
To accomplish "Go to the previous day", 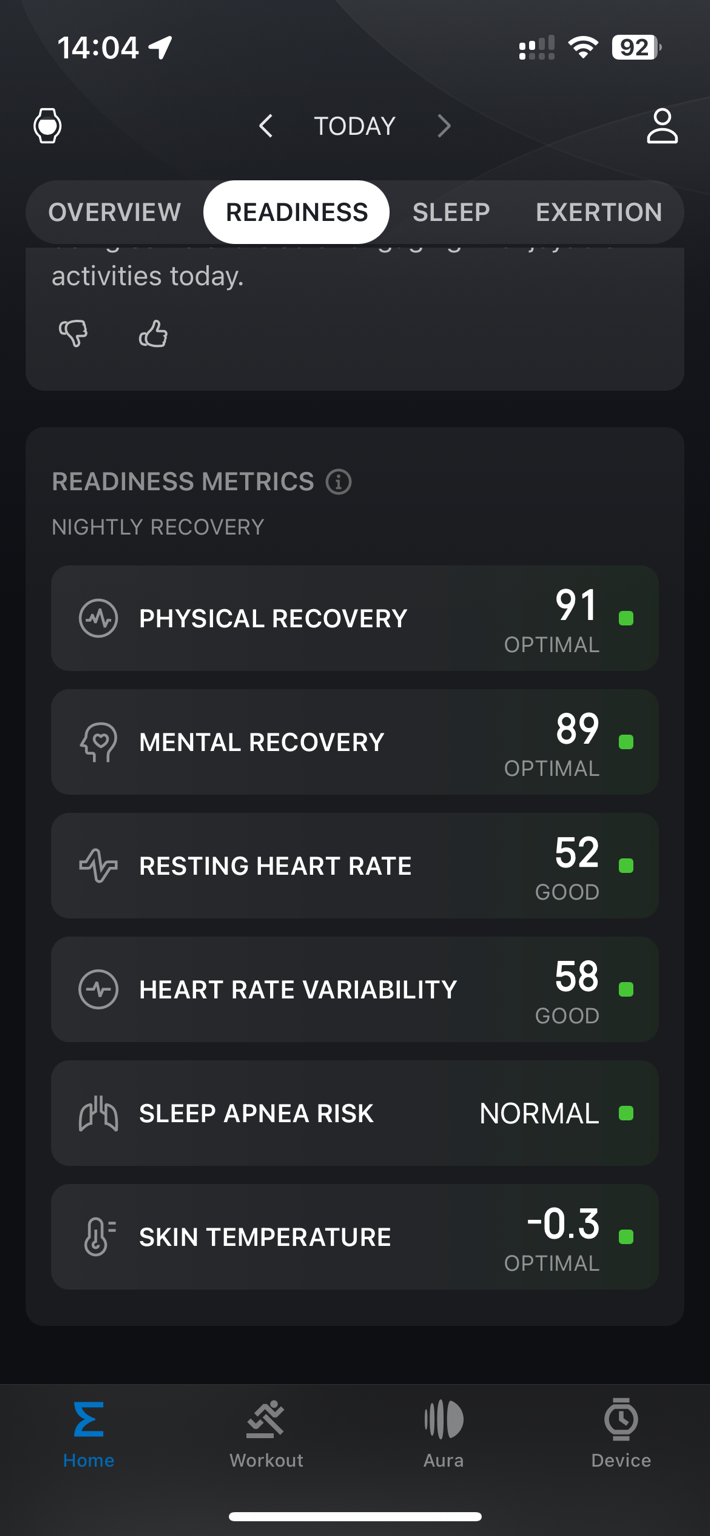I will pyautogui.click(x=265, y=126).
